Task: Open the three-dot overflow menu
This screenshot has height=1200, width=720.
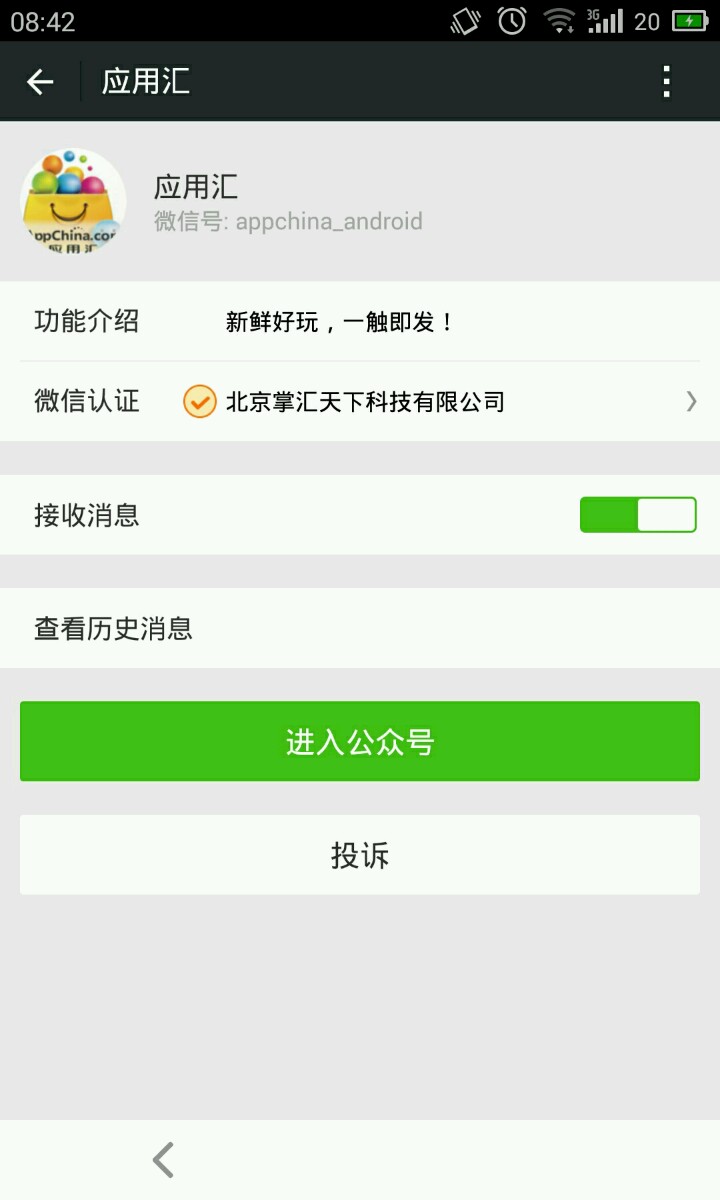Action: click(666, 81)
